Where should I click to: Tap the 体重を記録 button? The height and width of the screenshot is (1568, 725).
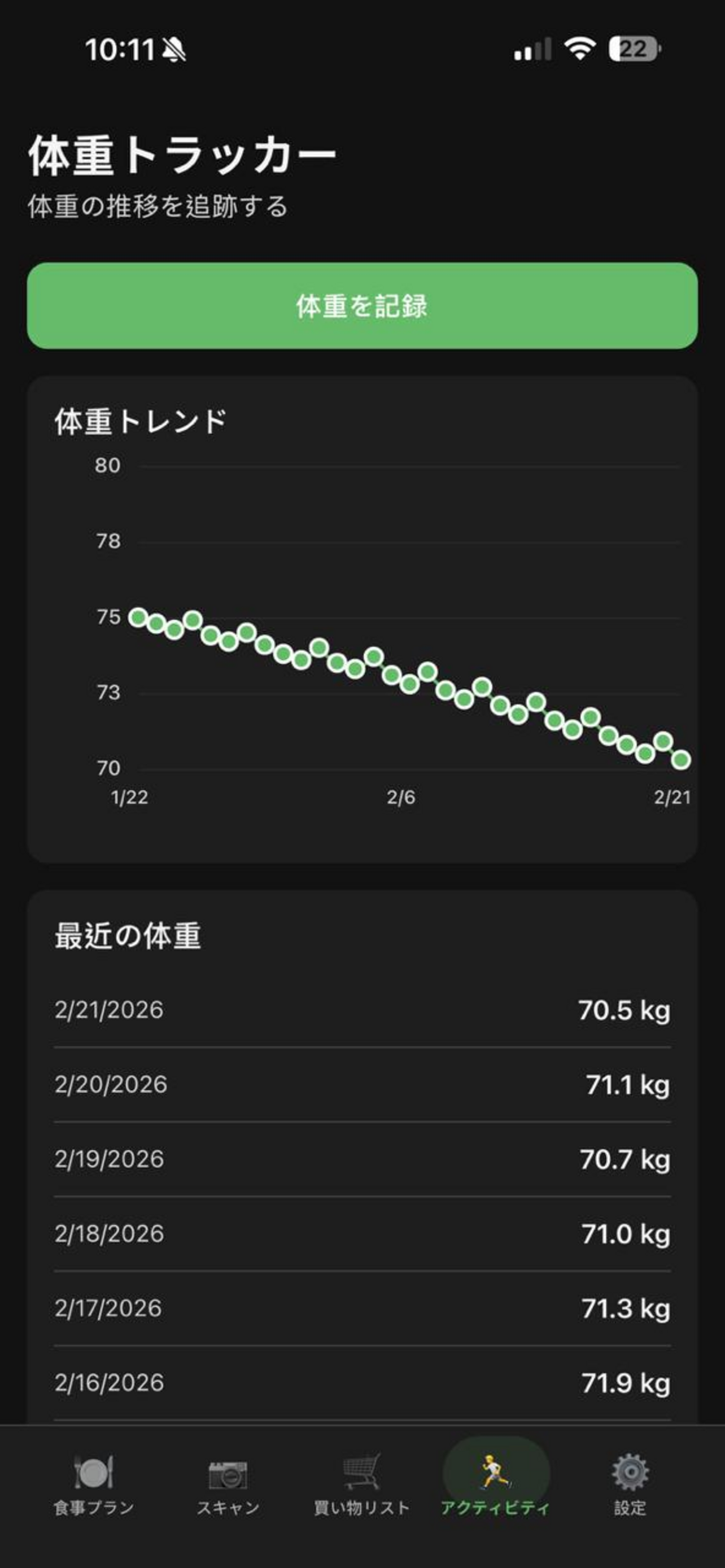362,305
